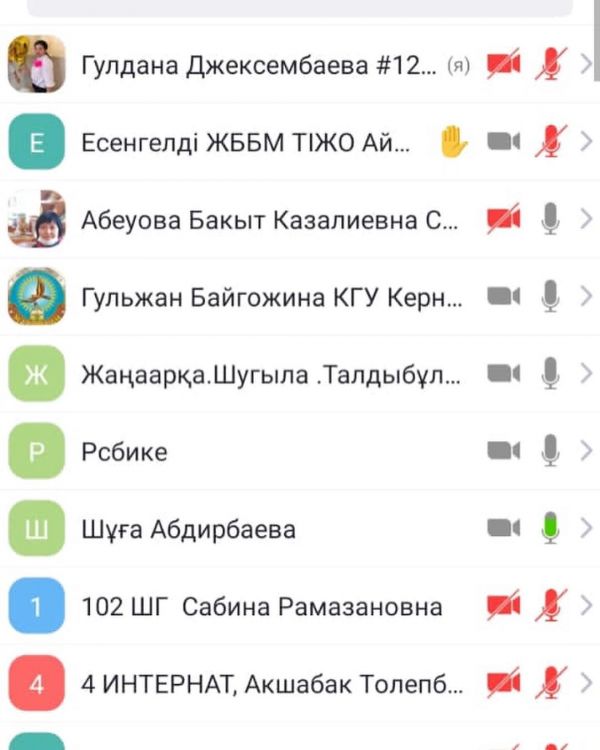
Task: Tap the camera icon beside Рсбике
Action: click(504, 451)
